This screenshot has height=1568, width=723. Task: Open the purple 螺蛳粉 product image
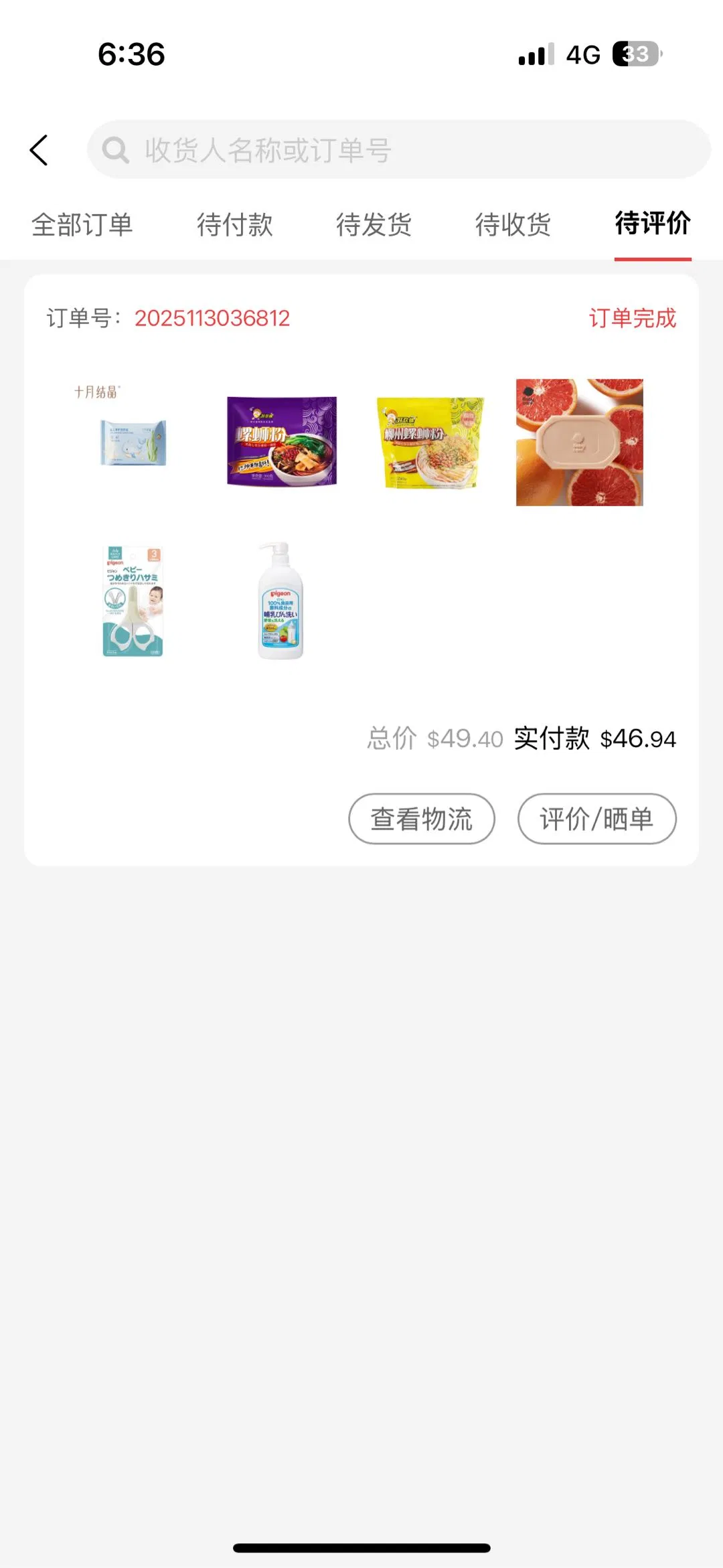click(x=282, y=442)
